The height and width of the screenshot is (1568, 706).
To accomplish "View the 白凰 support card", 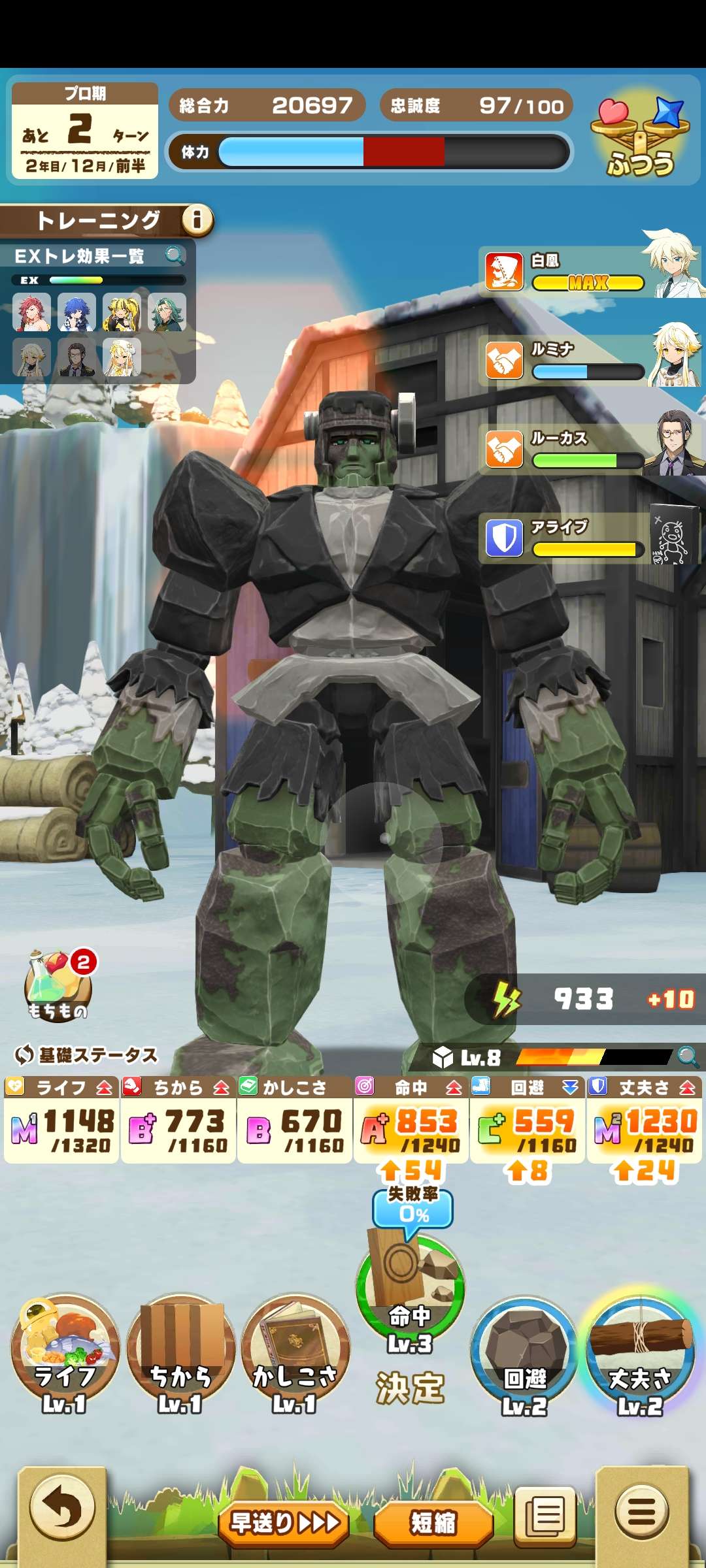I will click(588, 272).
